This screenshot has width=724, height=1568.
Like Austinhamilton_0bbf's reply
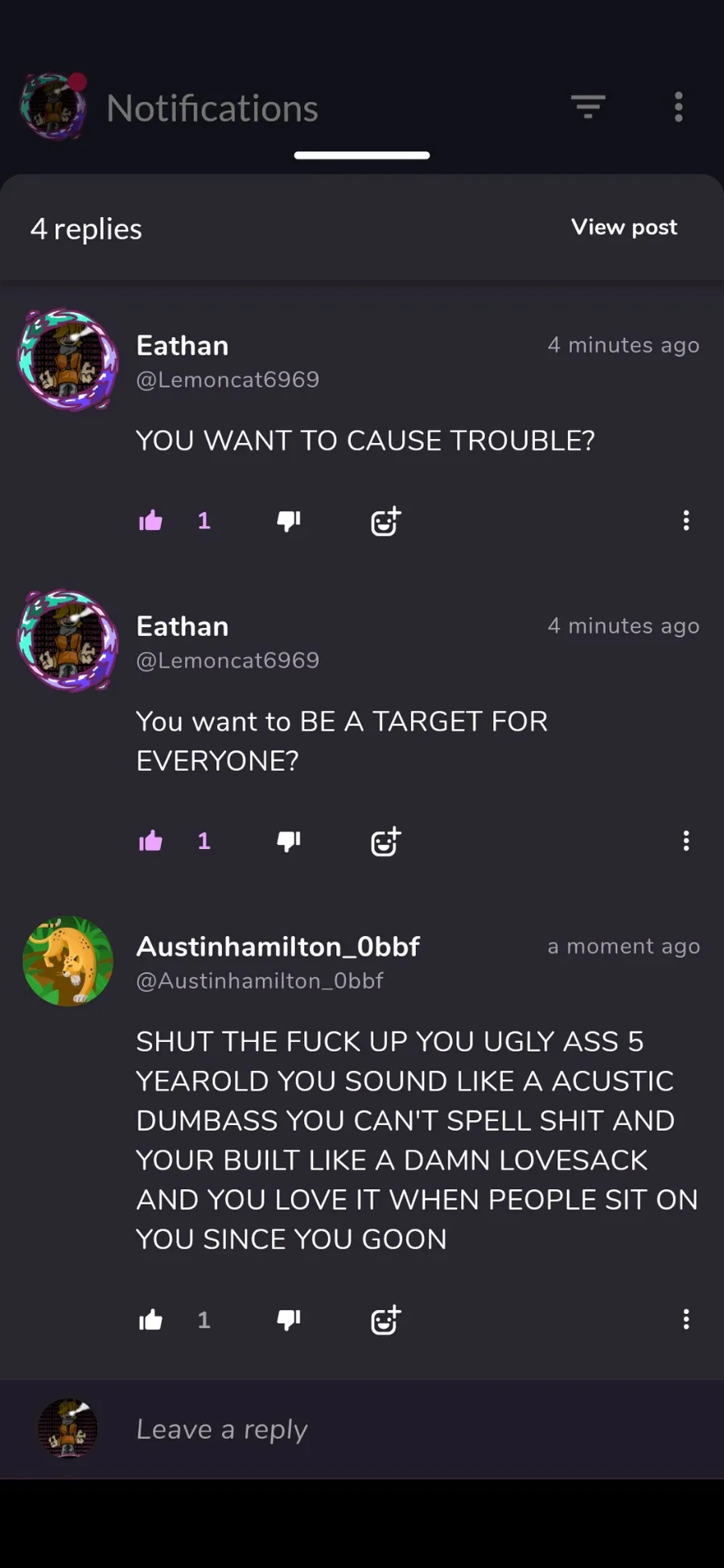(x=150, y=1320)
